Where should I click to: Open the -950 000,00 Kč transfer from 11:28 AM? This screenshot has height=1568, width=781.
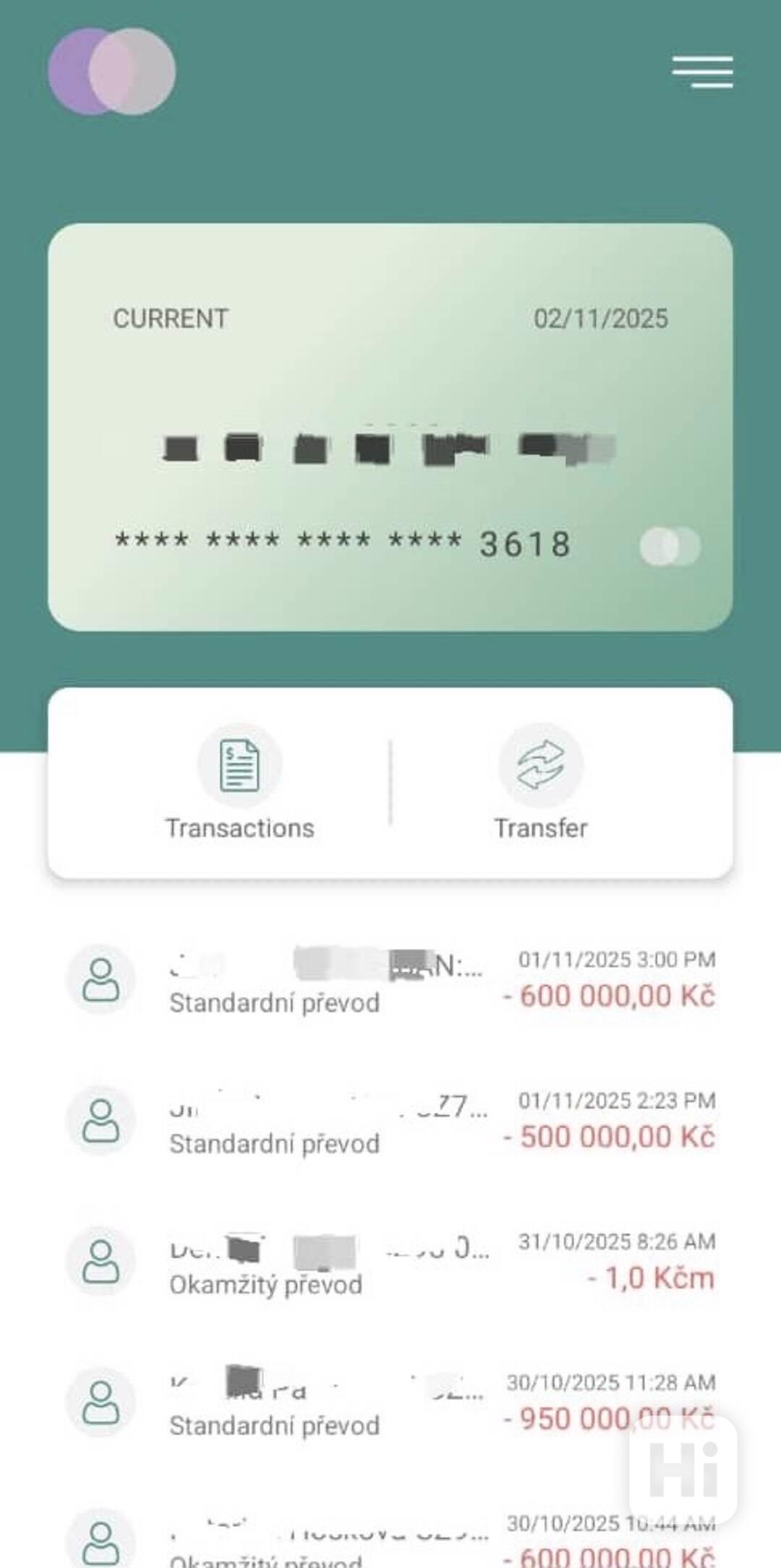click(390, 1403)
